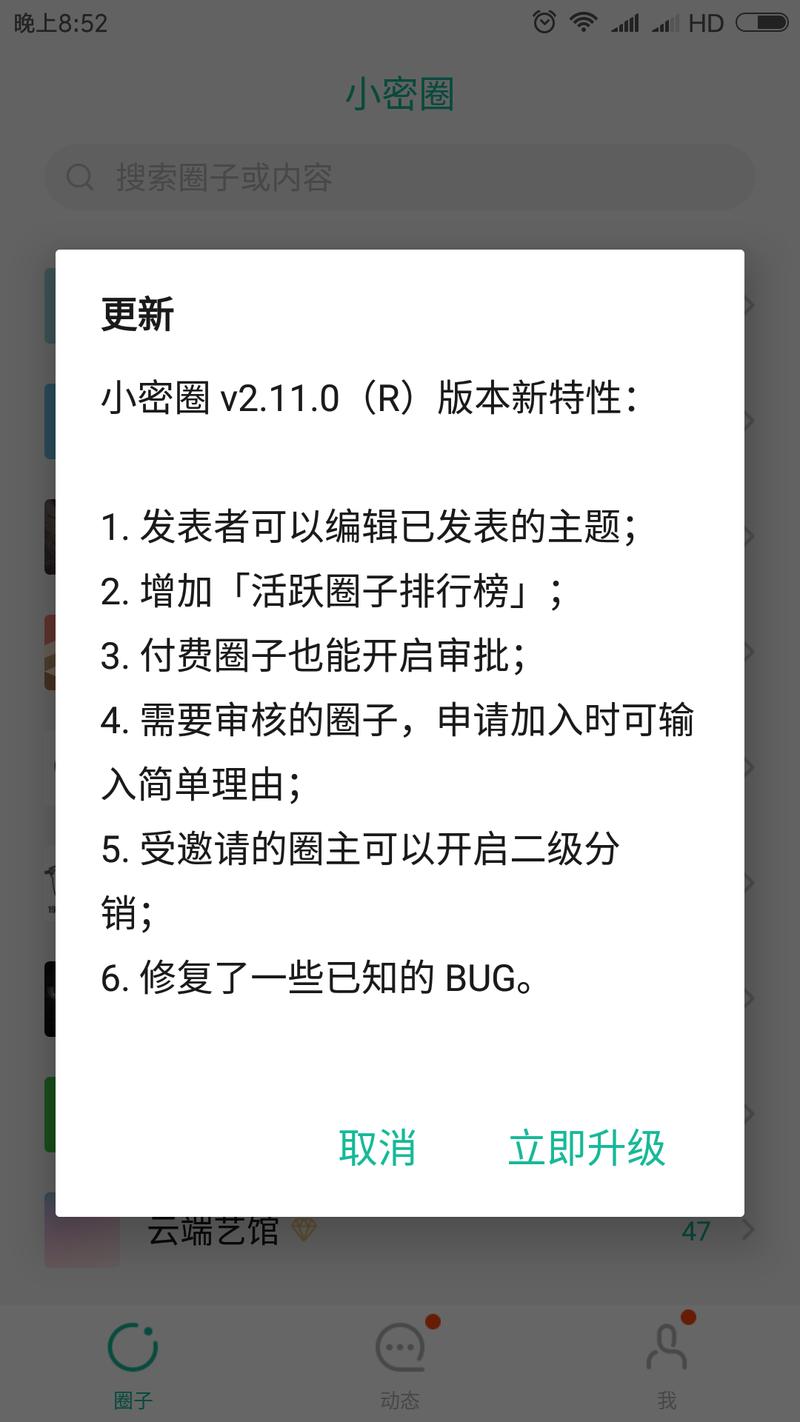The width and height of the screenshot is (800, 1422).
Task: Click the 搜索圈子或内容 search field
Action: (x=399, y=177)
